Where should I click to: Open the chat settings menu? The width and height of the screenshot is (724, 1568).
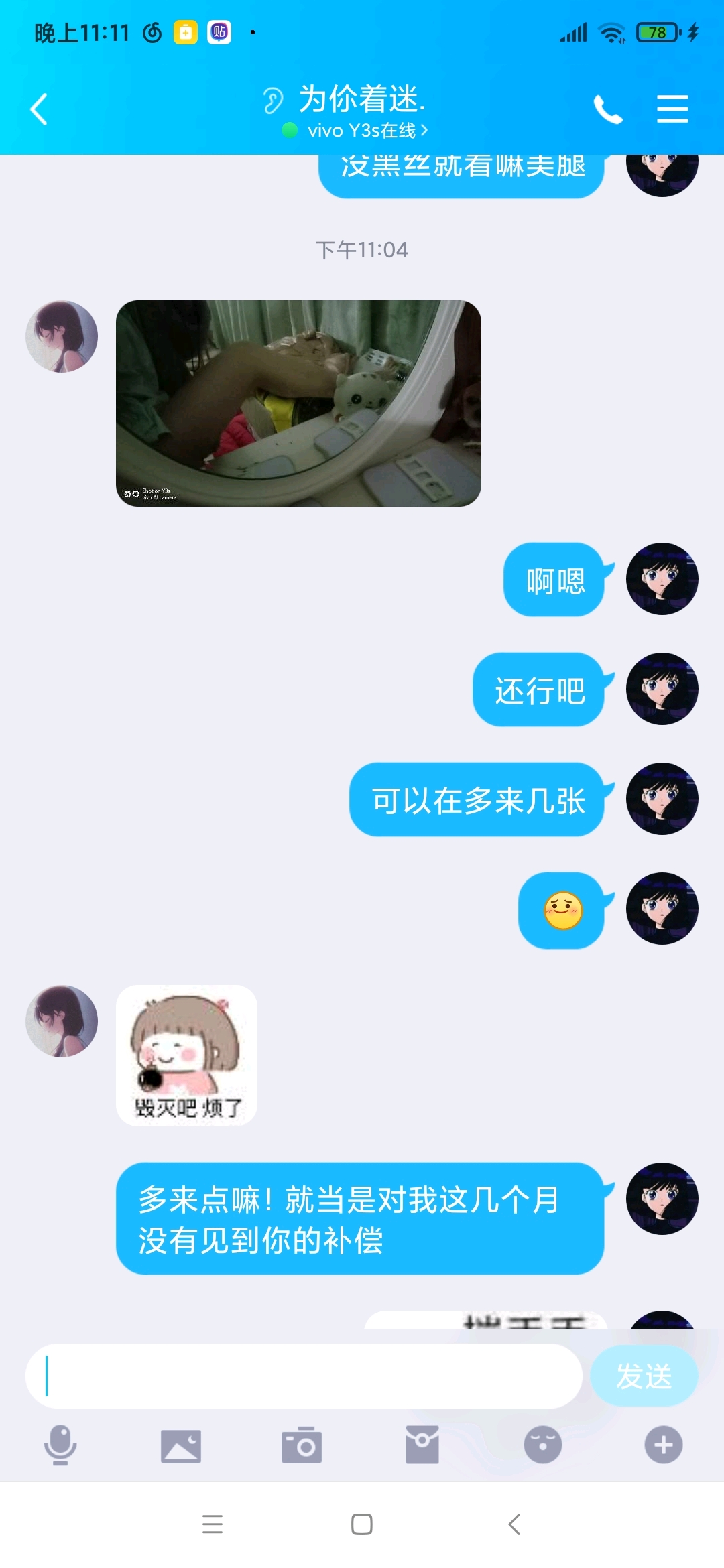click(x=672, y=109)
